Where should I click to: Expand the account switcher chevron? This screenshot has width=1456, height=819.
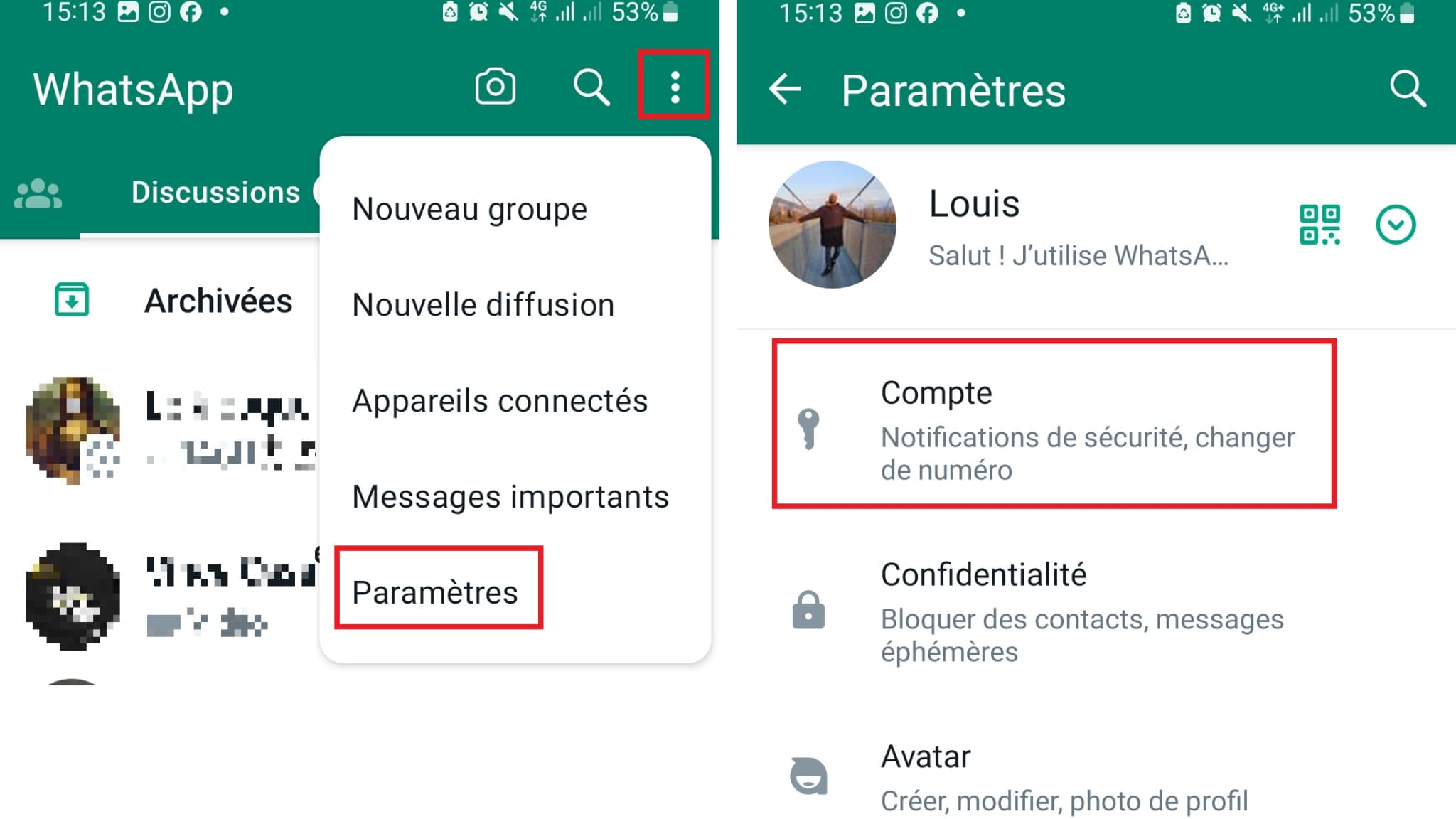pos(1396,225)
